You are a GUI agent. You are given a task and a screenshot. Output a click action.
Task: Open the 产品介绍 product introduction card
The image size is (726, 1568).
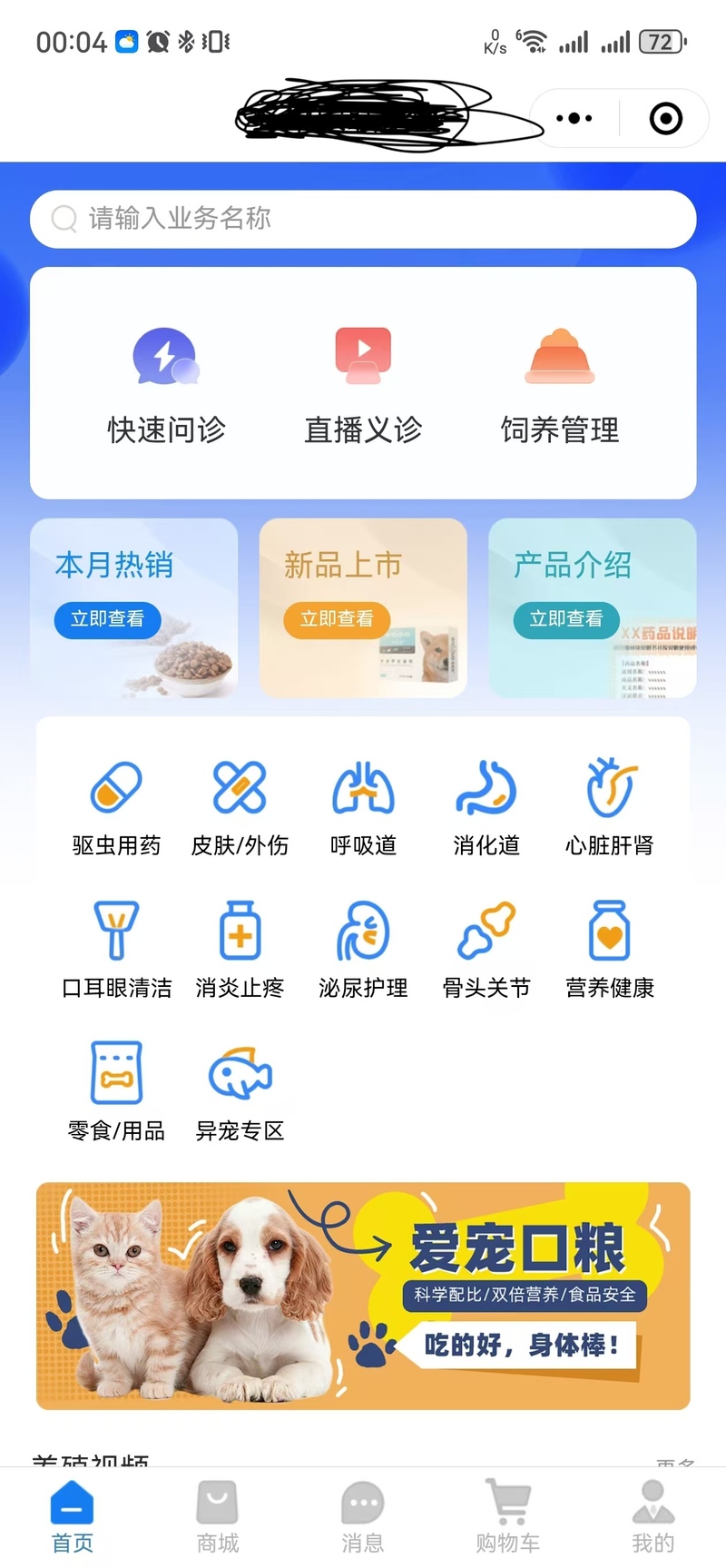[592, 608]
